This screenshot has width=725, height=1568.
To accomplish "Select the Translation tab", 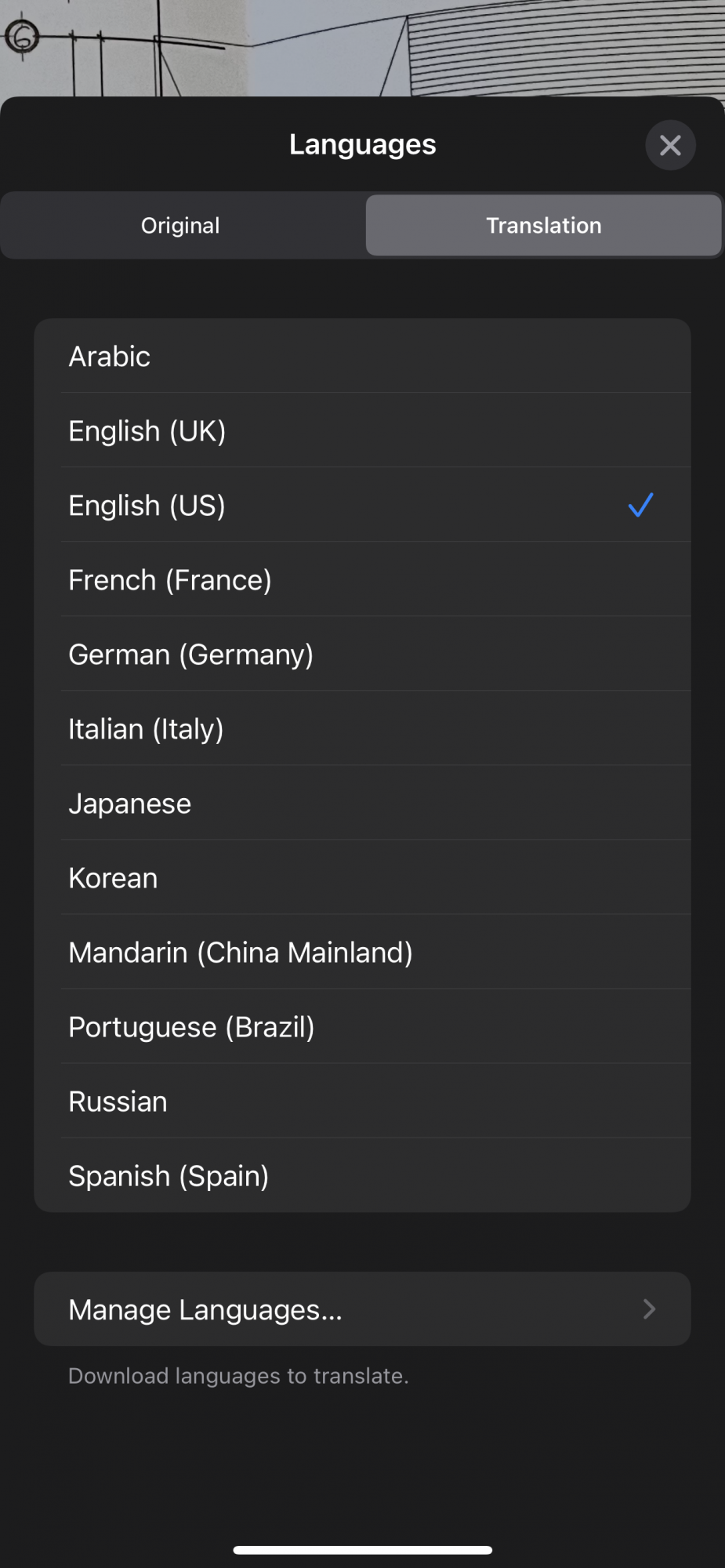I will coord(543,226).
